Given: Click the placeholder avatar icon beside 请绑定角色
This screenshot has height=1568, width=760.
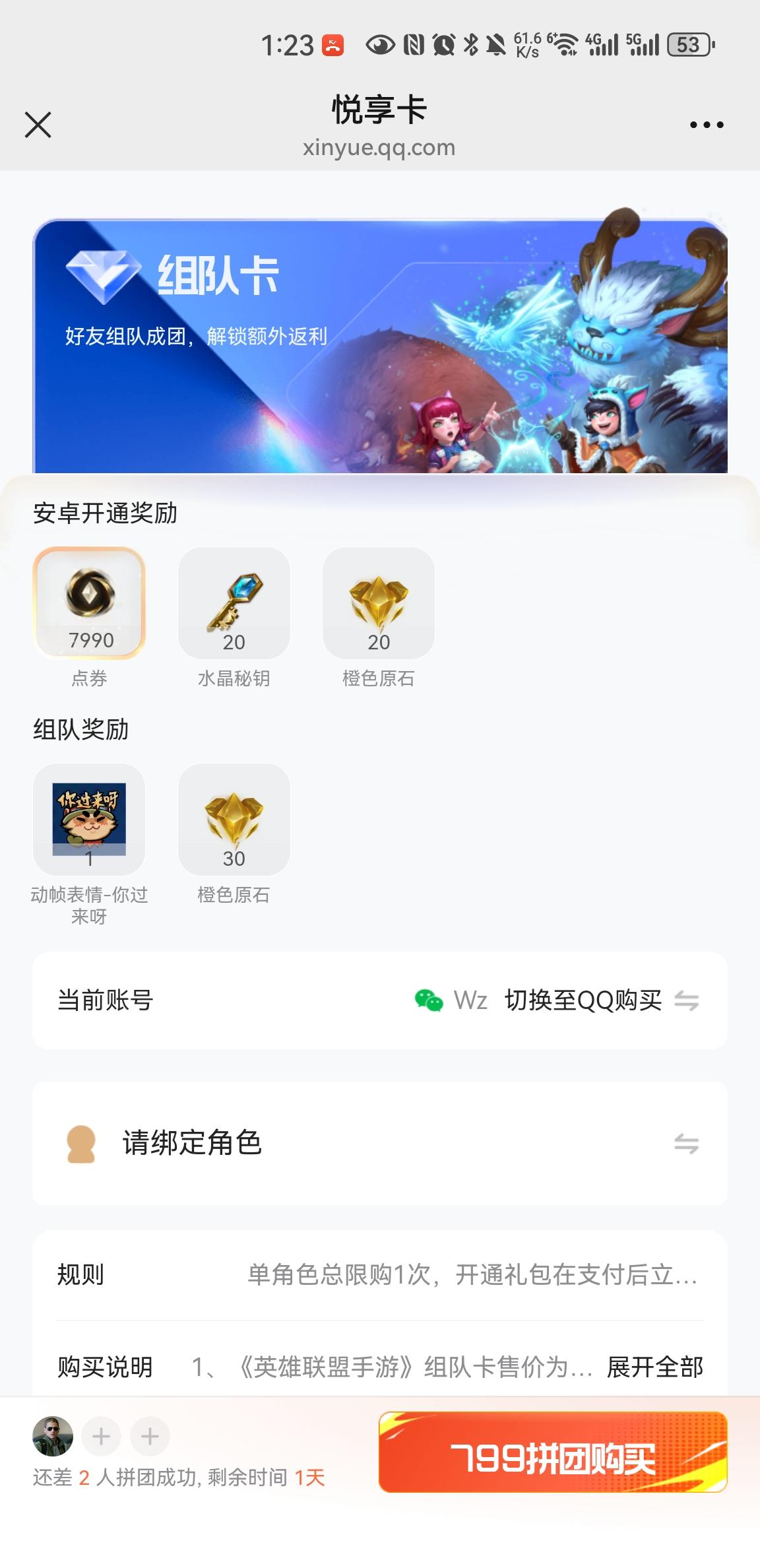Looking at the screenshot, I should (x=81, y=1145).
